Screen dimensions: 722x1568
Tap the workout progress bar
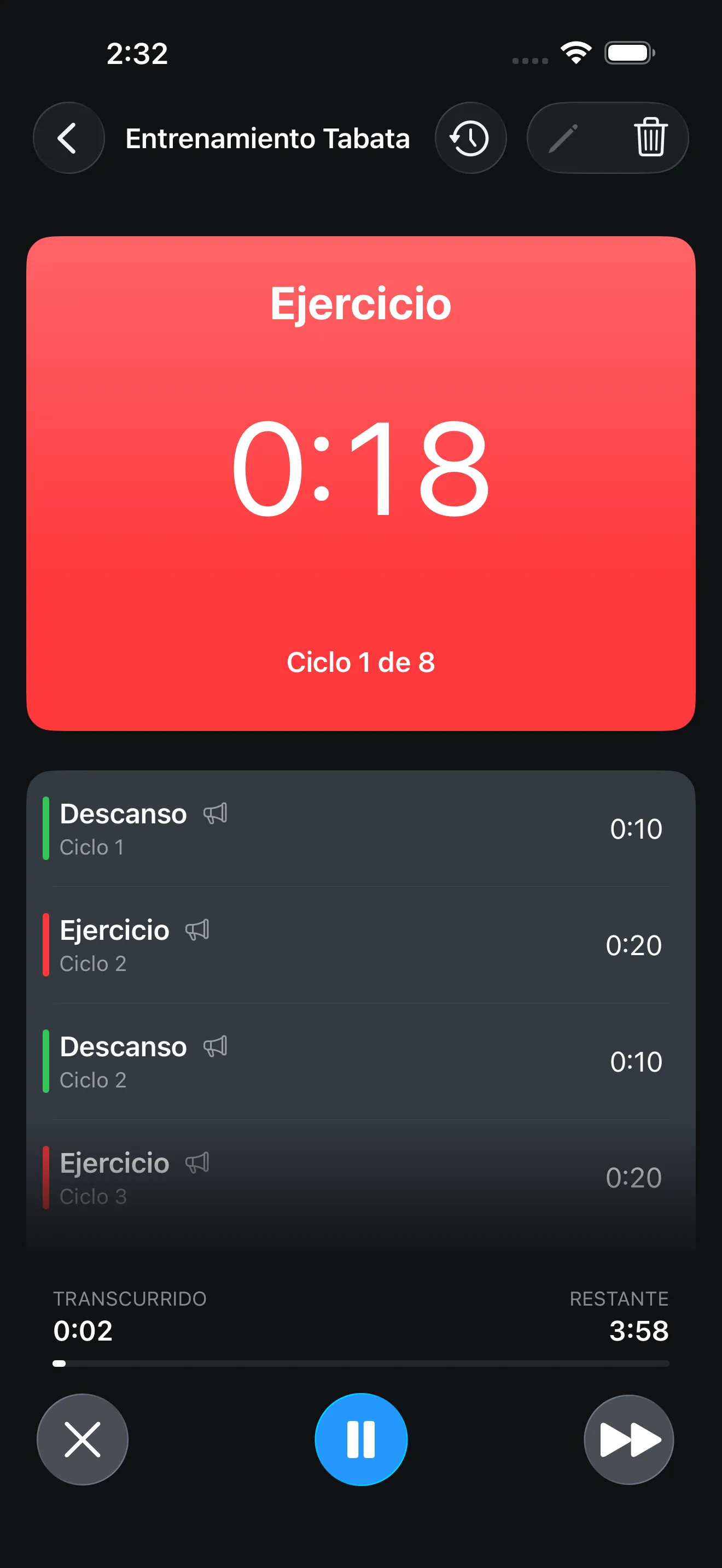[x=361, y=1364]
